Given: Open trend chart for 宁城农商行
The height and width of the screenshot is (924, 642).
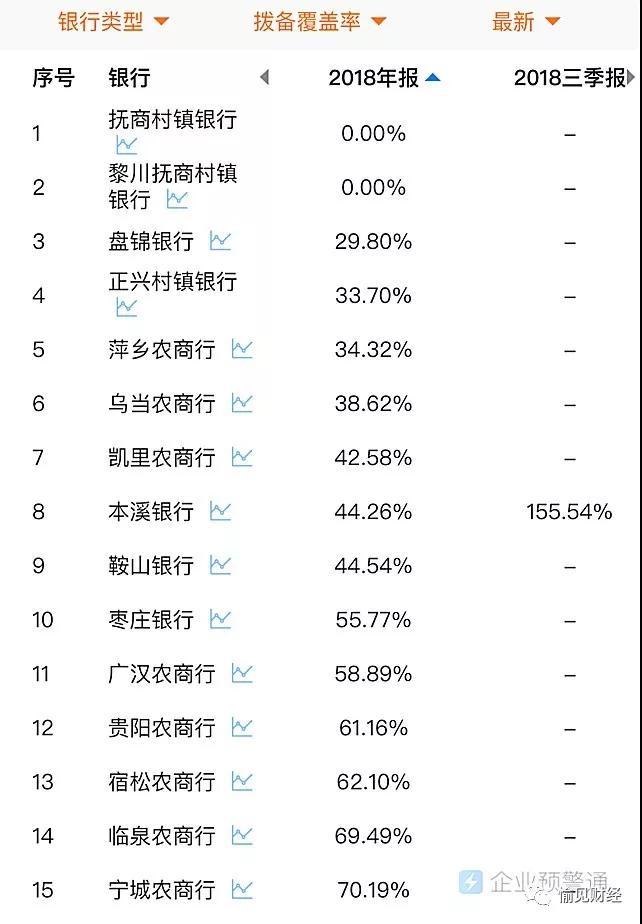Looking at the screenshot, I should click(242, 889).
